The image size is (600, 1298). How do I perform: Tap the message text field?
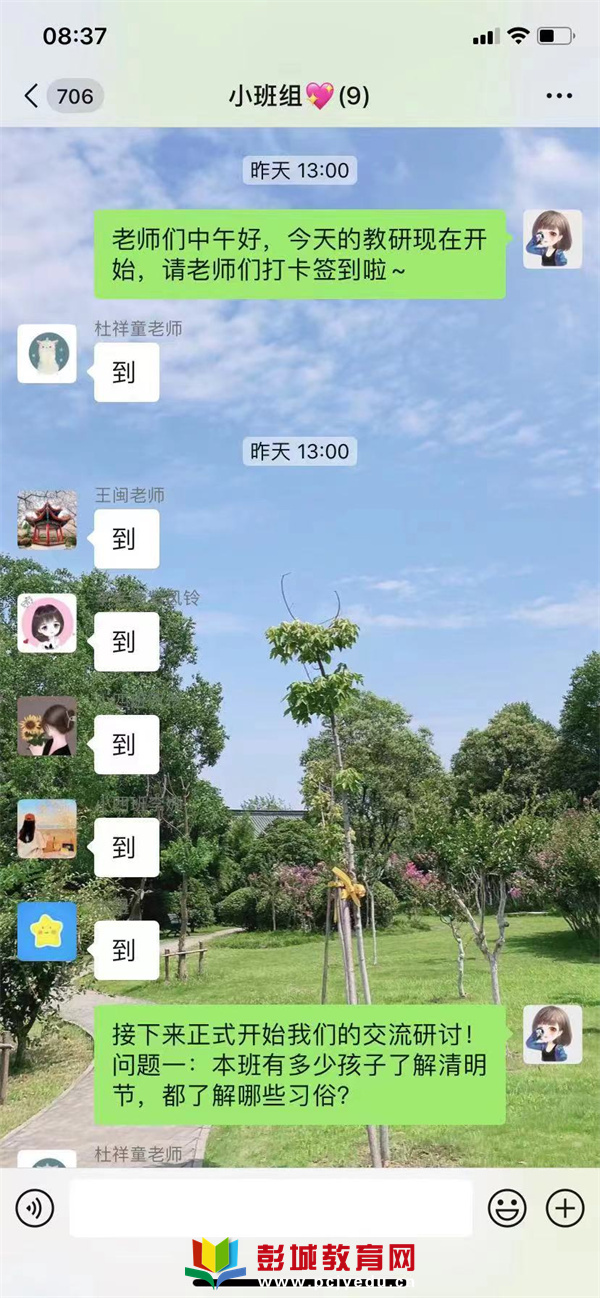(x=270, y=1209)
